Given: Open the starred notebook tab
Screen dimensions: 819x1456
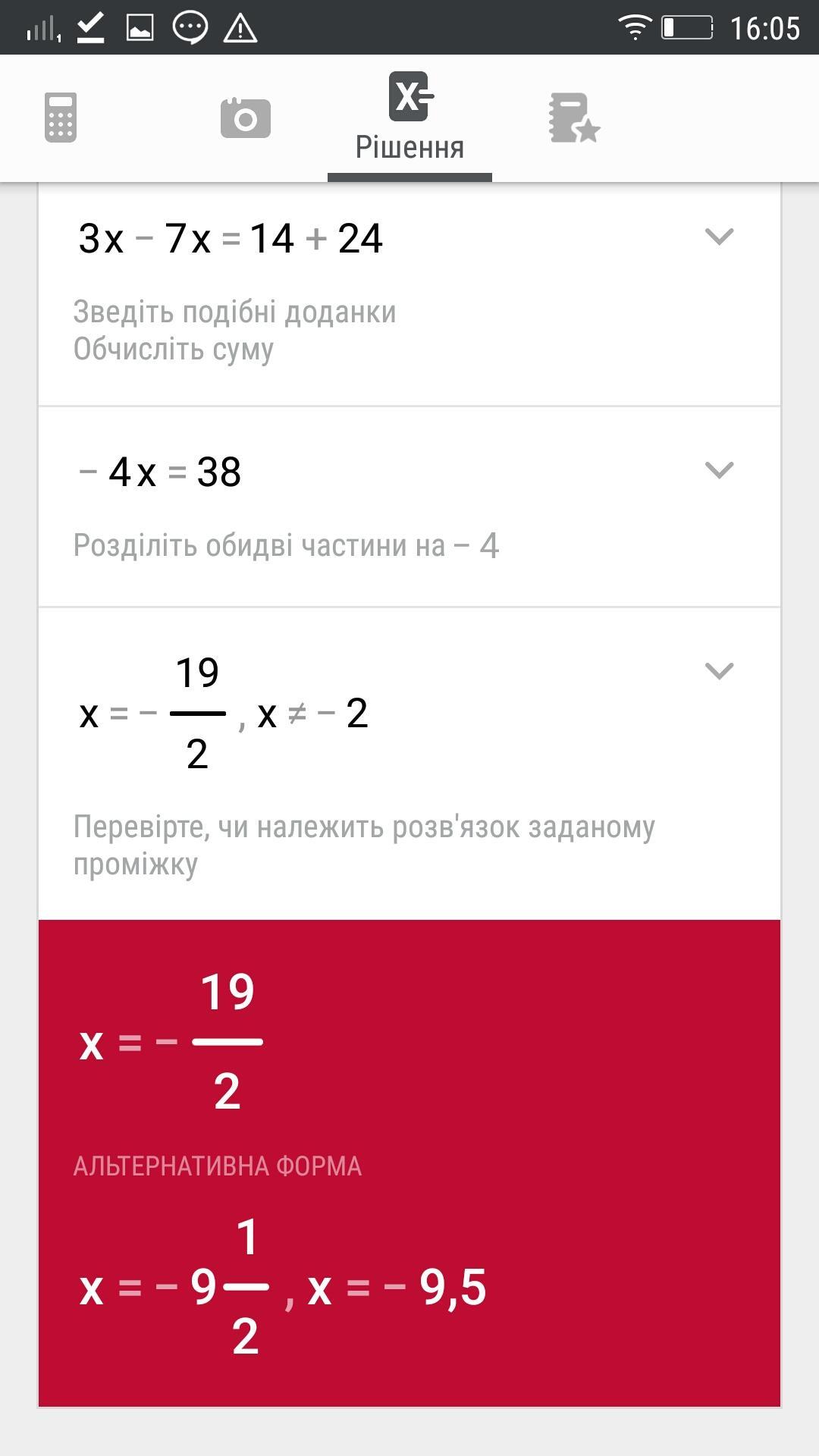Looking at the screenshot, I should coord(573,118).
